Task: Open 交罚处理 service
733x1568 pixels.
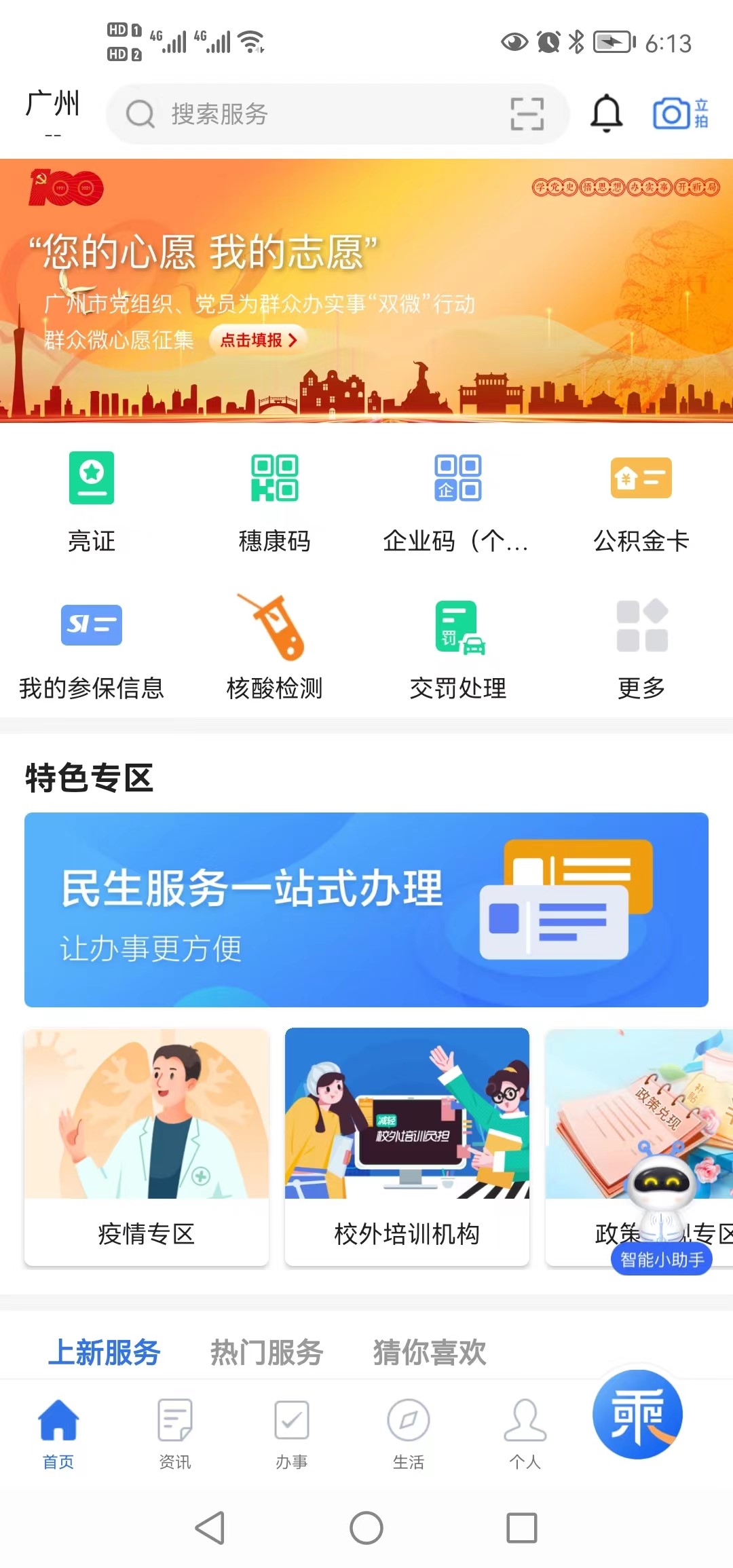Action: pos(458,650)
